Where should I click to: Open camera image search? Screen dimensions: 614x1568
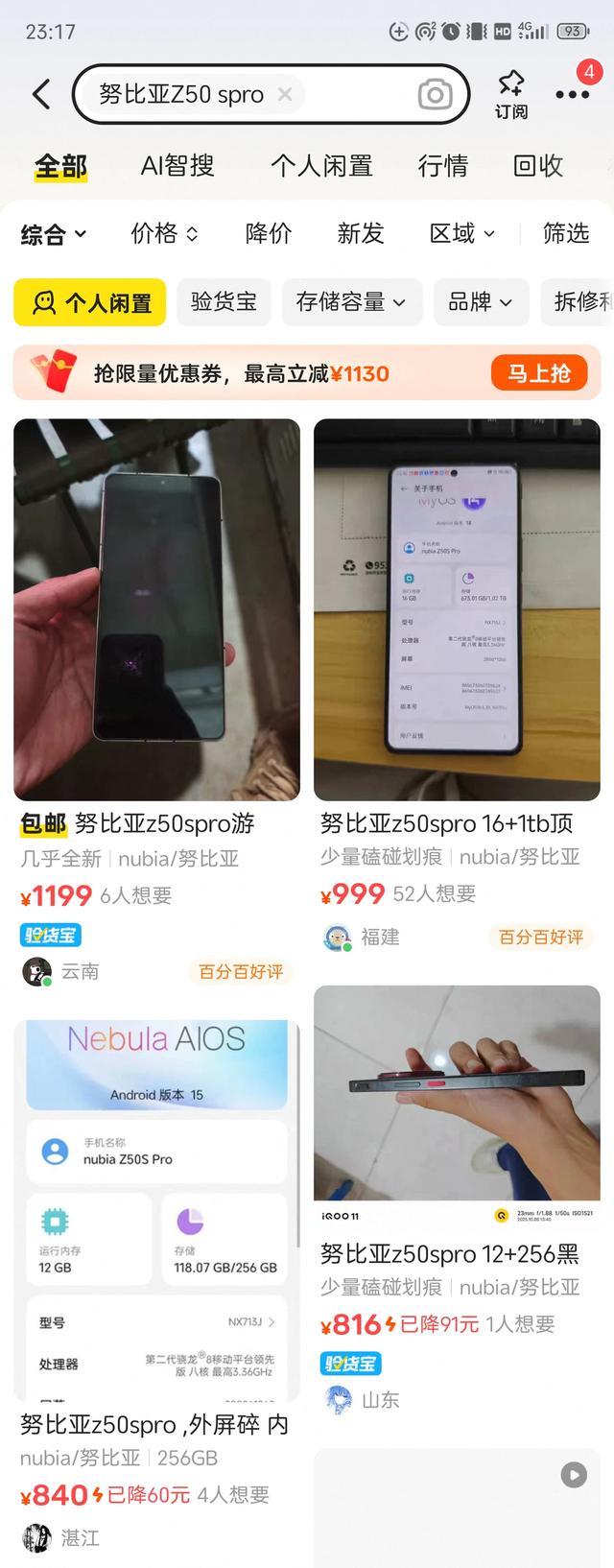click(x=435, y=94)
